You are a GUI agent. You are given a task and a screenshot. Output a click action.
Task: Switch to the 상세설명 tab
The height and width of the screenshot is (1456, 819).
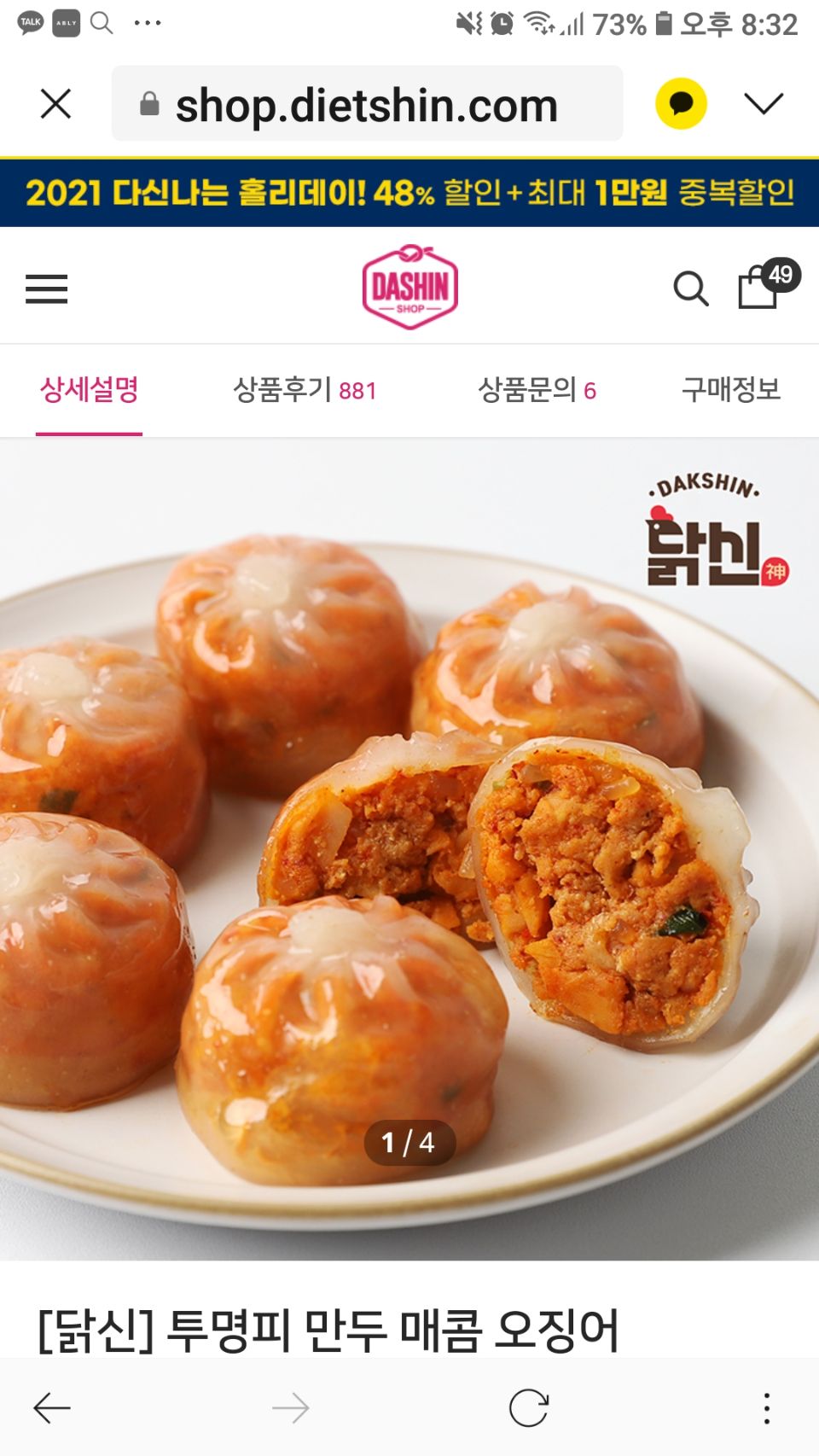[x=89, y=390]
